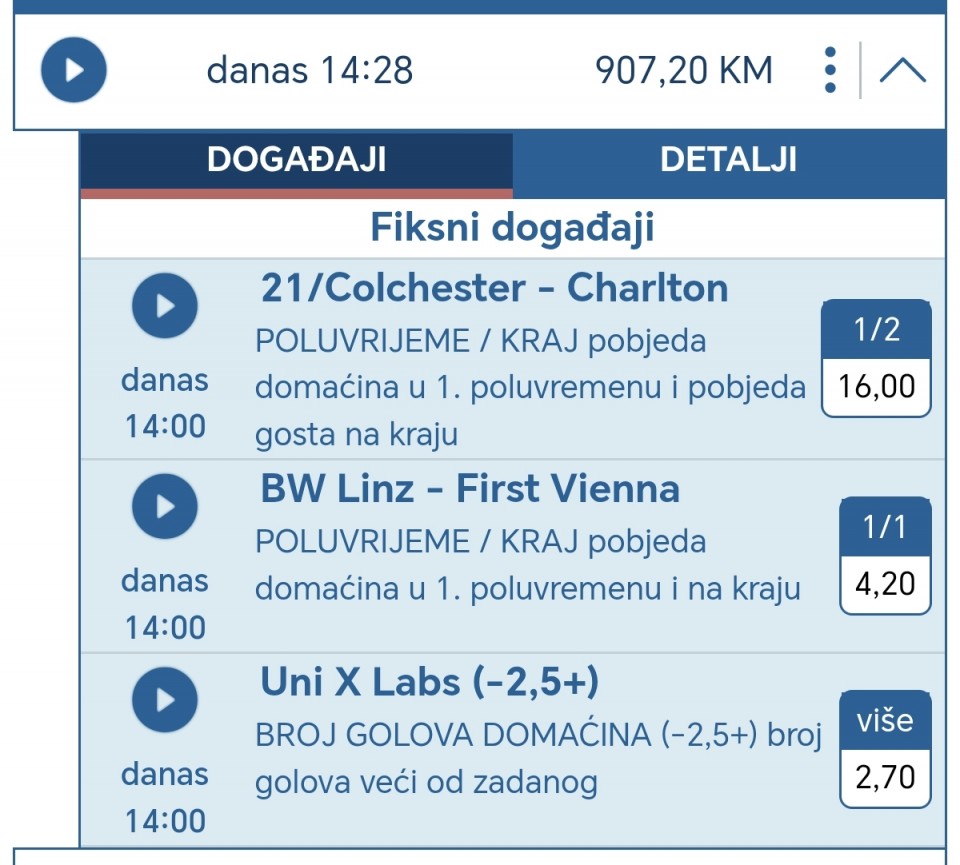
Task: Tap the play icon next to danas 14:28
Action: click(73, 71)
